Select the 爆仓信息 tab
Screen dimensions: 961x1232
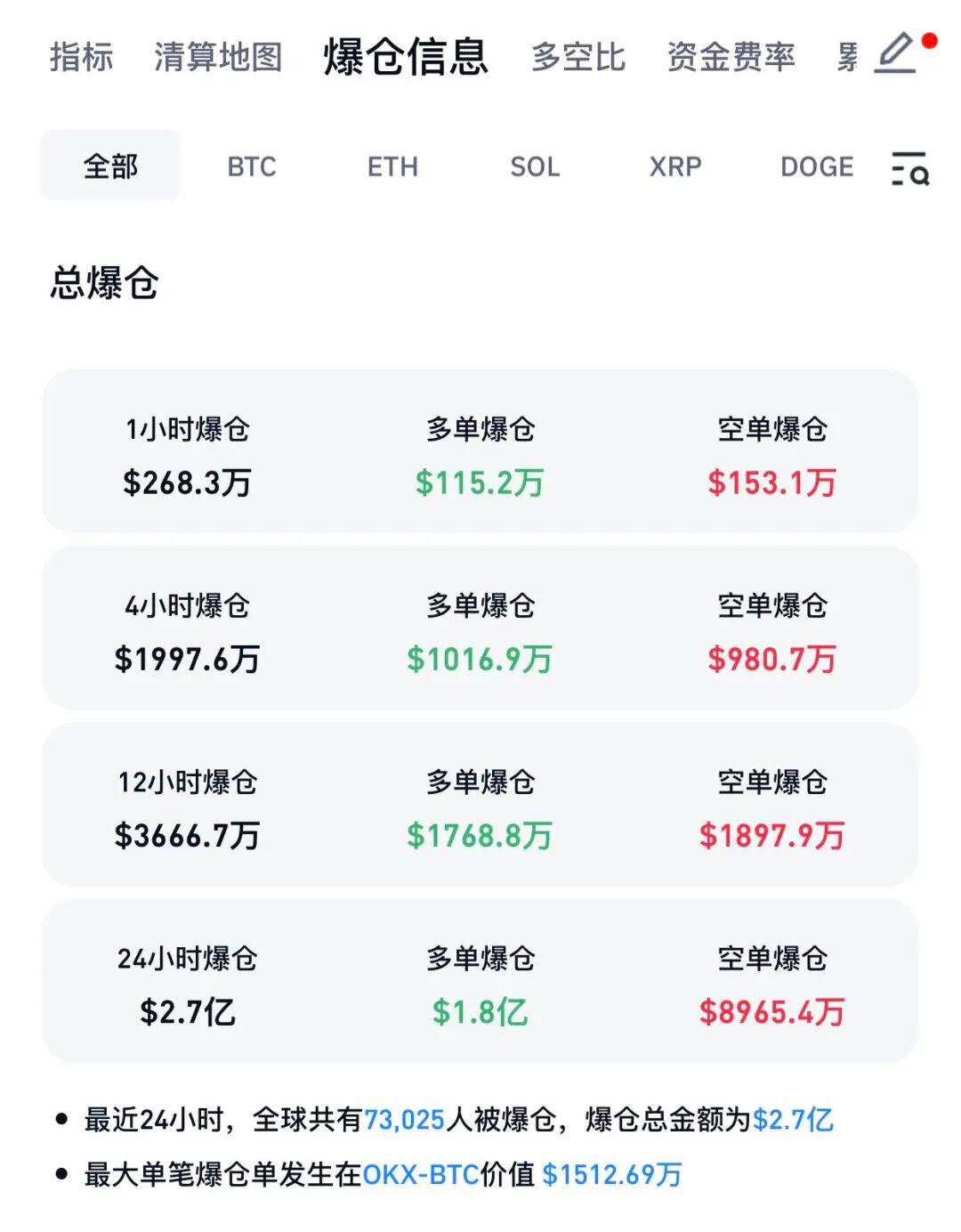click(x=406, y=57)
